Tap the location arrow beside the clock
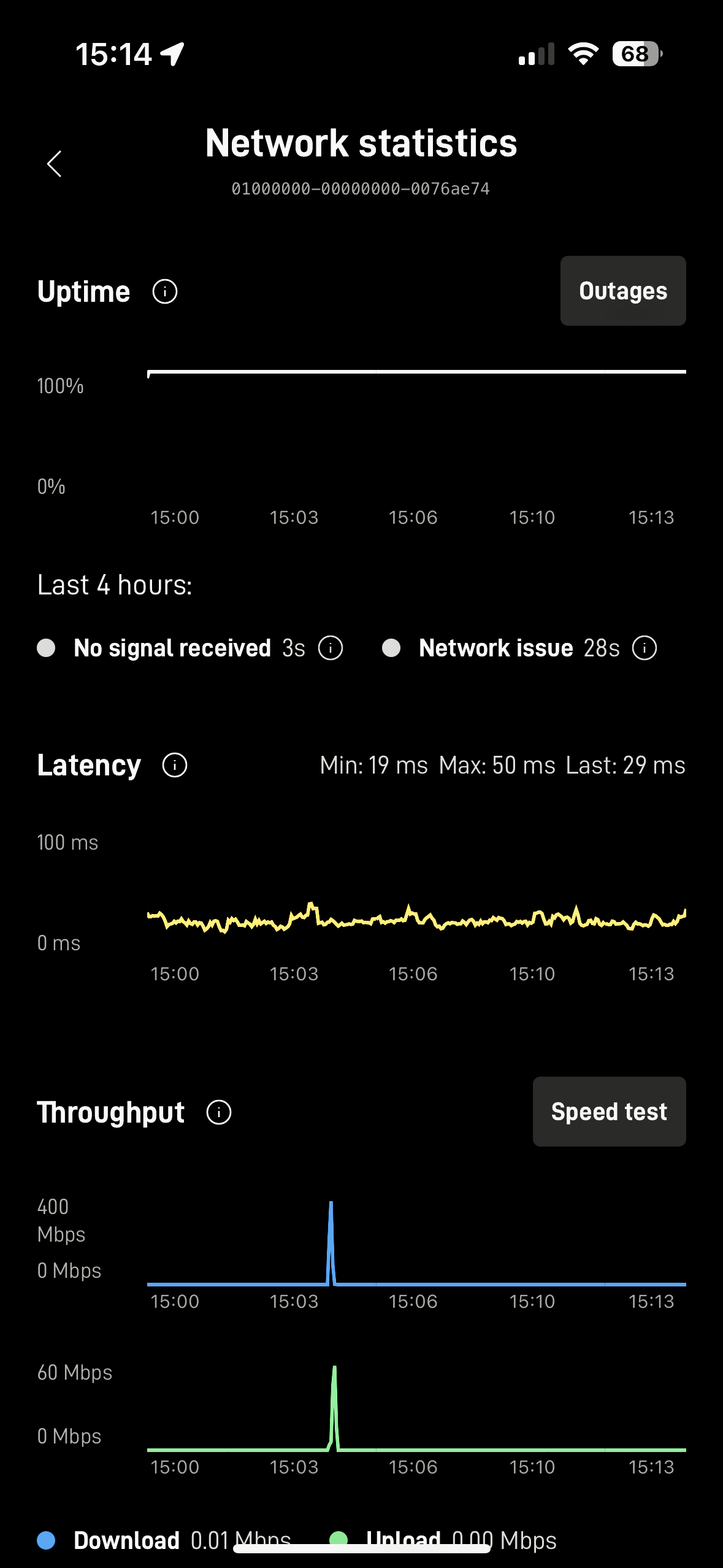 173,53
